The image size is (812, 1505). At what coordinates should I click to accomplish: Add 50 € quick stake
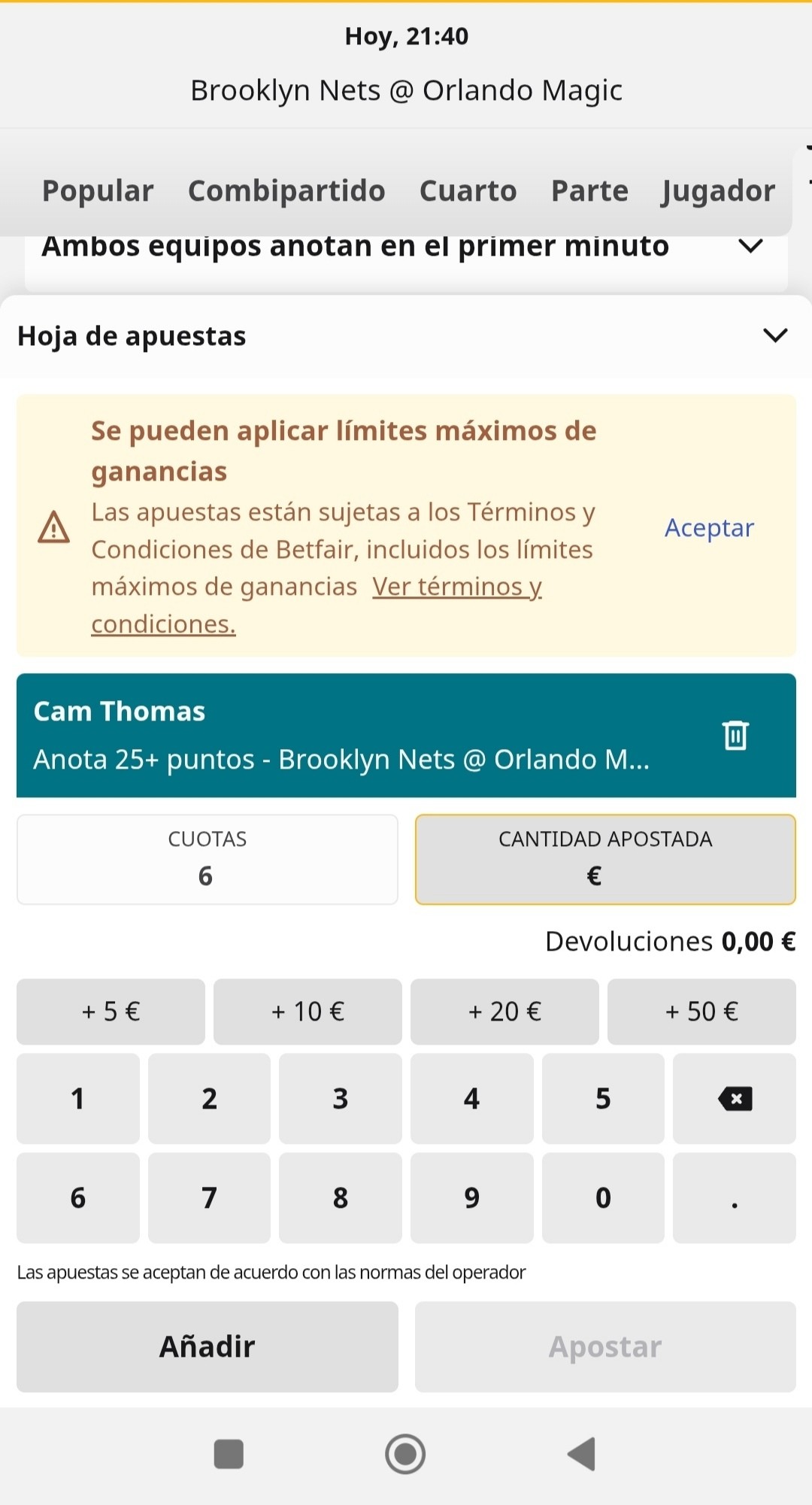(x=701, y=1012)
